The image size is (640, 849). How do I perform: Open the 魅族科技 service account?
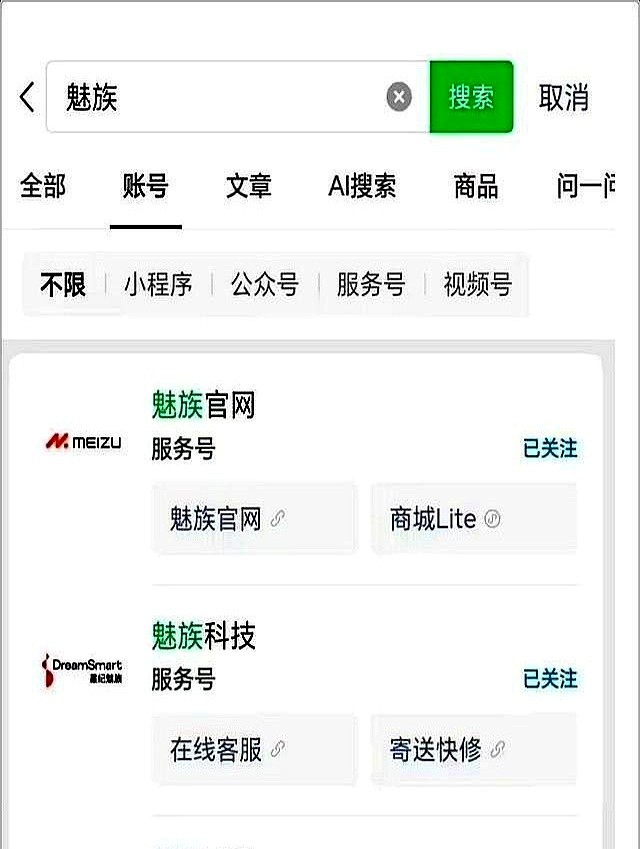point(204,635)
